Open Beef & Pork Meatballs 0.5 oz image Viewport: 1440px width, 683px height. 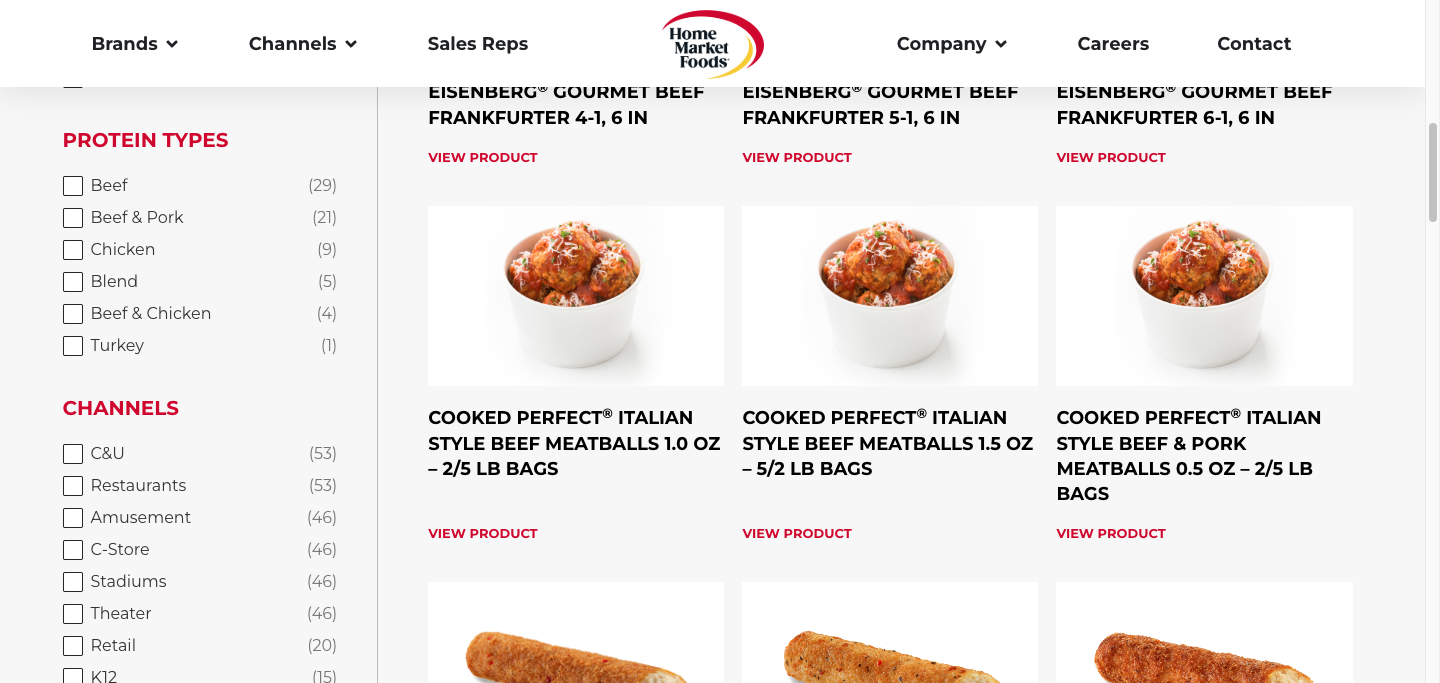pyautogui.click(x=1204, y=296)
